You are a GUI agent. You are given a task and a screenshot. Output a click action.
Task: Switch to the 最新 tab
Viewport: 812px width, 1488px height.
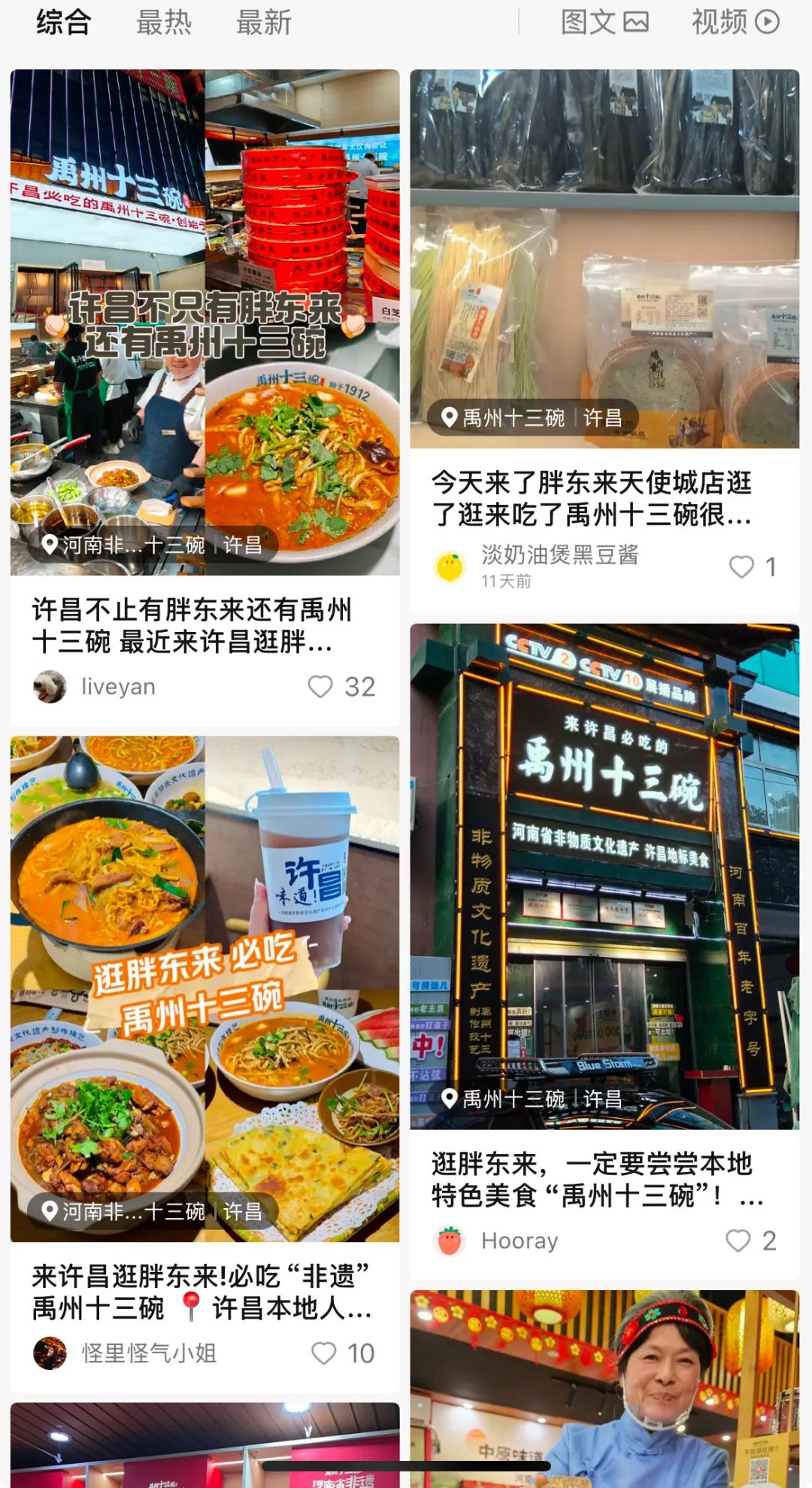coord(263,23)
